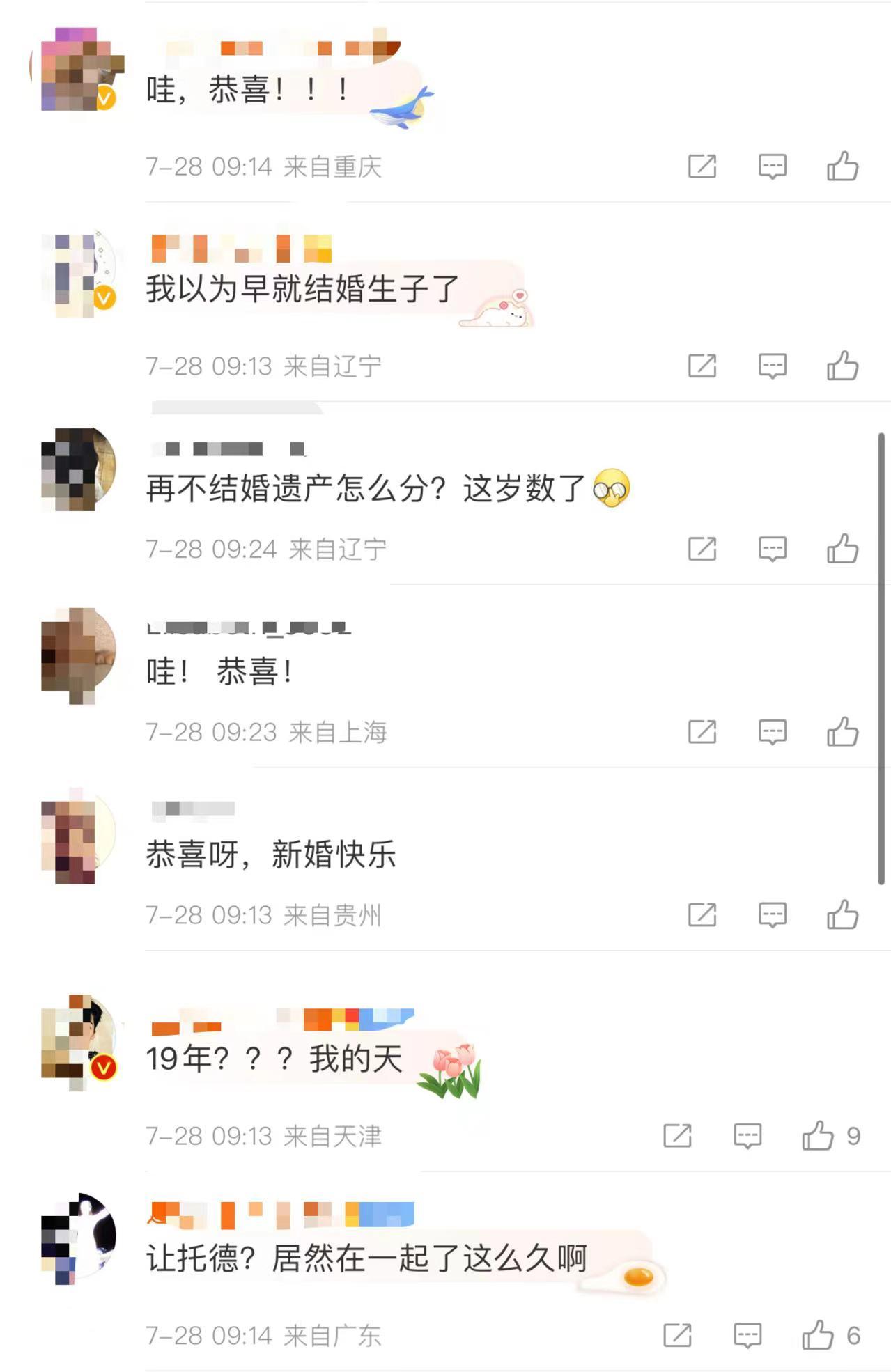Reply to the comment "恭喜呀，新婚快乐"
Viewport: 891px width, 1372px height.
point(772,915)
